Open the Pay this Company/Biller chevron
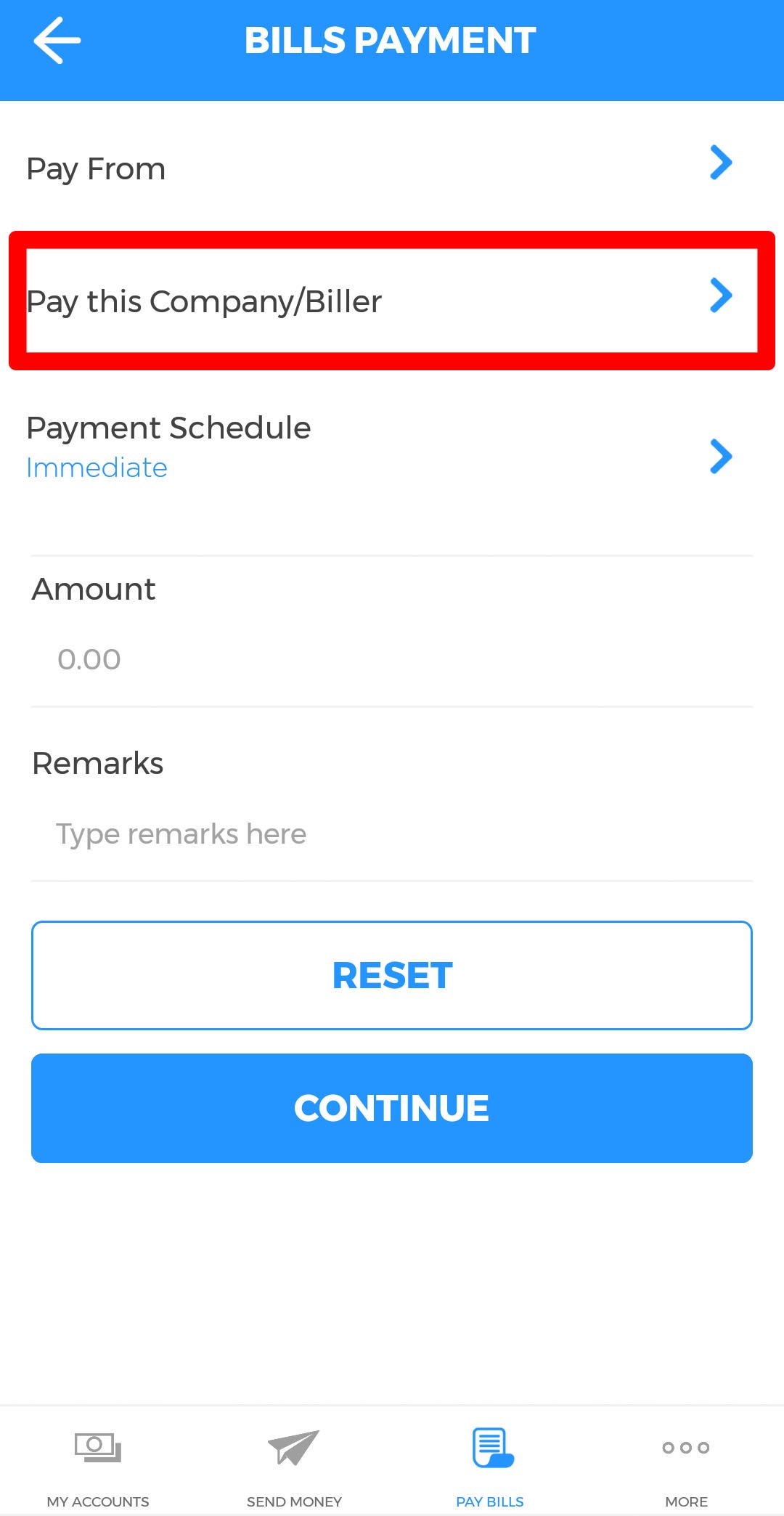784x1516 pixels. pyautogui.click(x=722, y=296)
